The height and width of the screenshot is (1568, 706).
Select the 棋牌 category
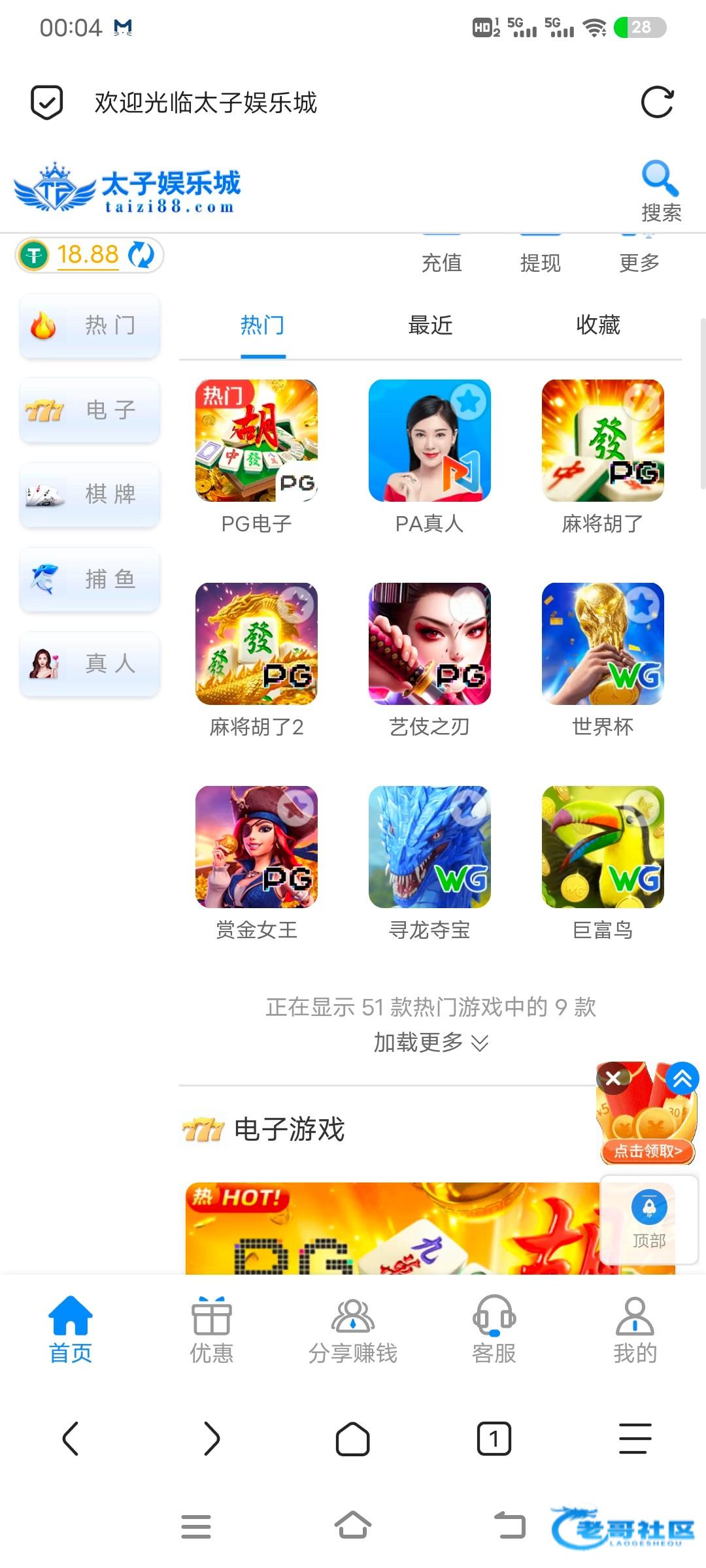coord(90,495)
